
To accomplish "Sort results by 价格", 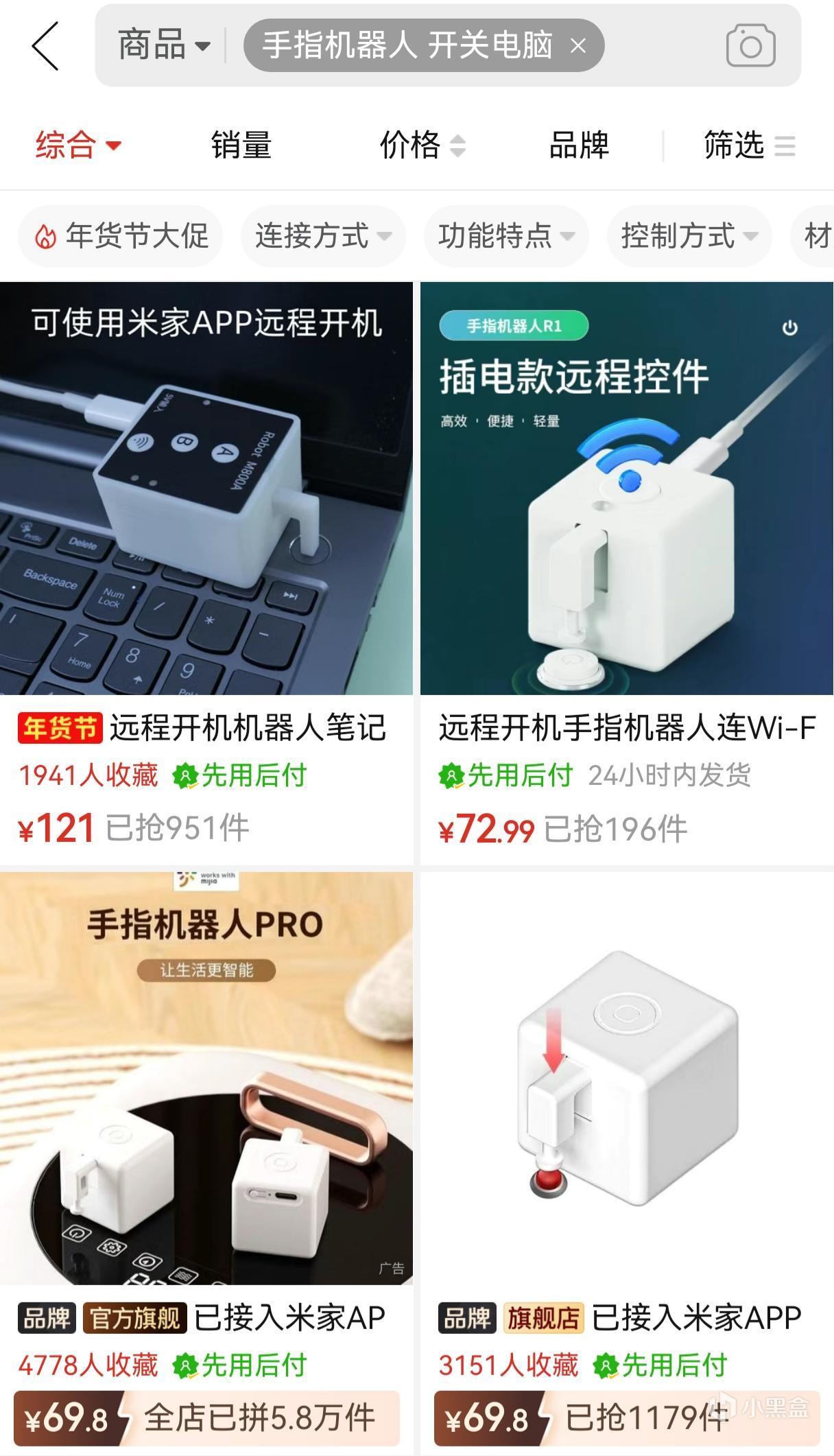I will click(422, 145).
